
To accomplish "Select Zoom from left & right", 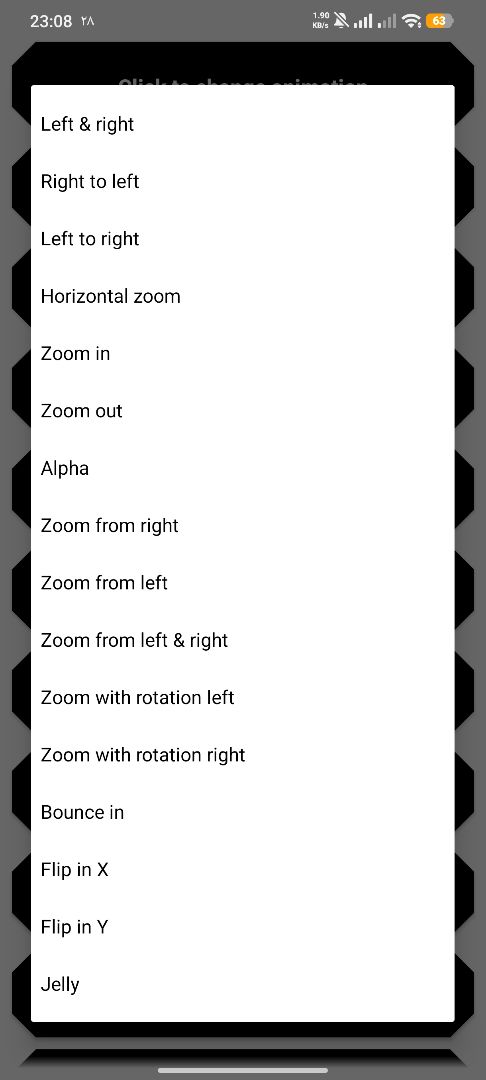I will pyautogui.click(x=242, y=641).
